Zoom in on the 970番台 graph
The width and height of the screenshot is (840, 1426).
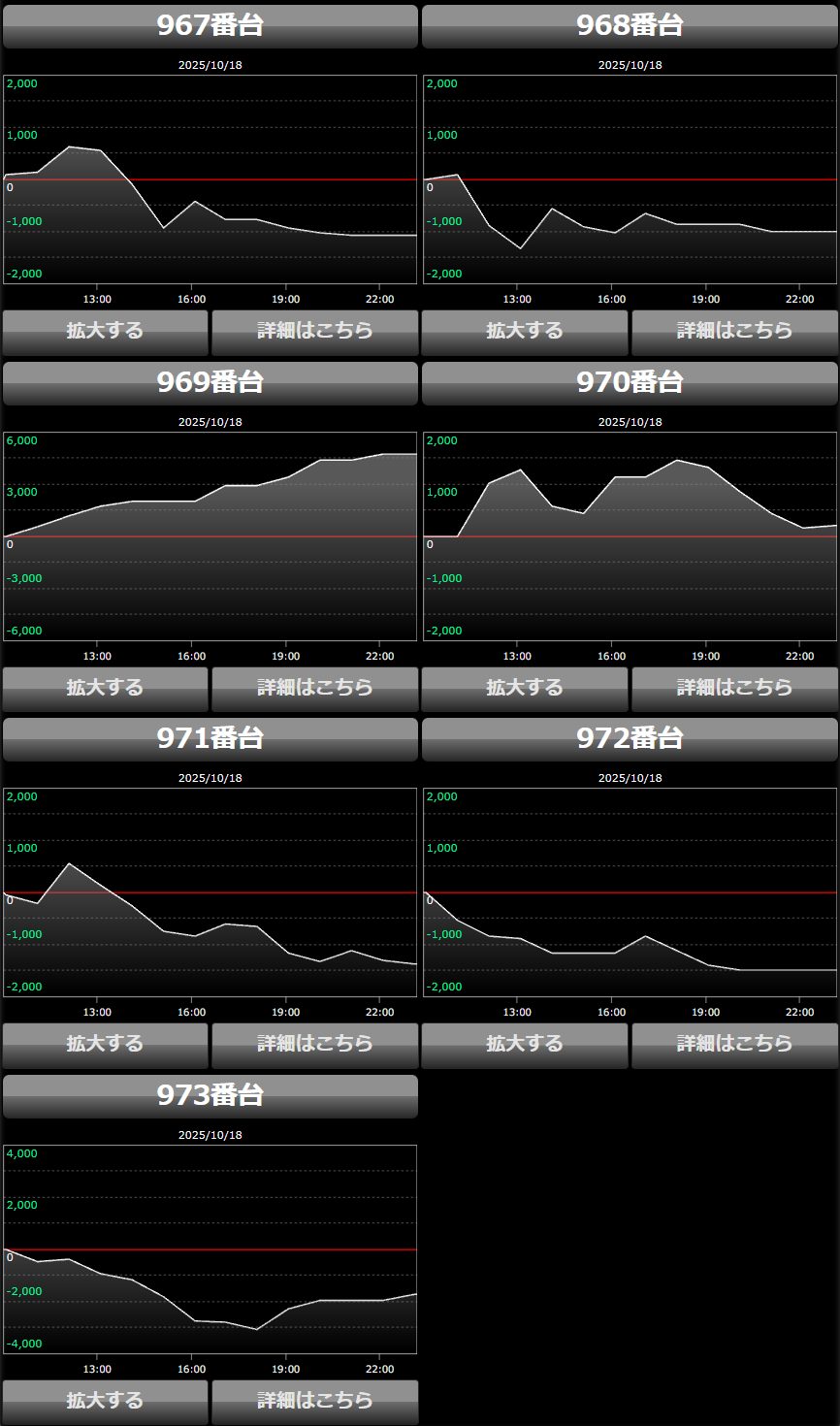(525, 689)
